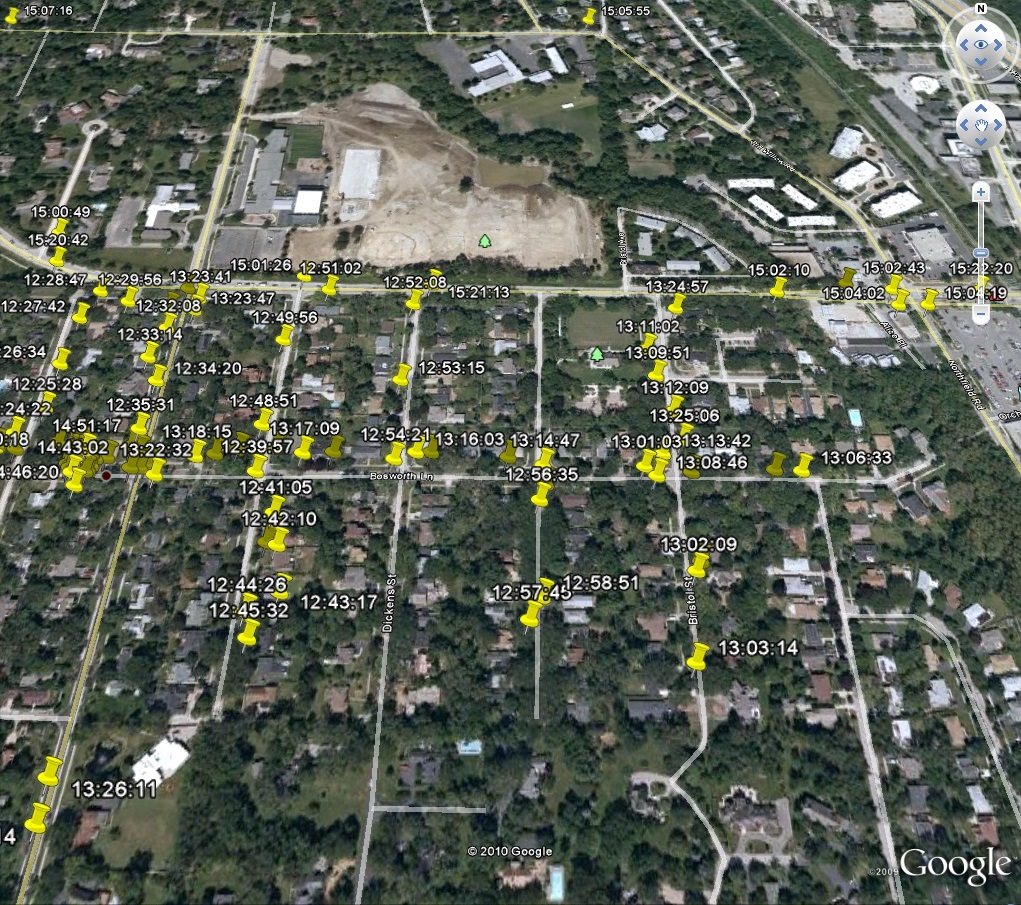Pan map up with hand joystick arrow

point(981,108)
